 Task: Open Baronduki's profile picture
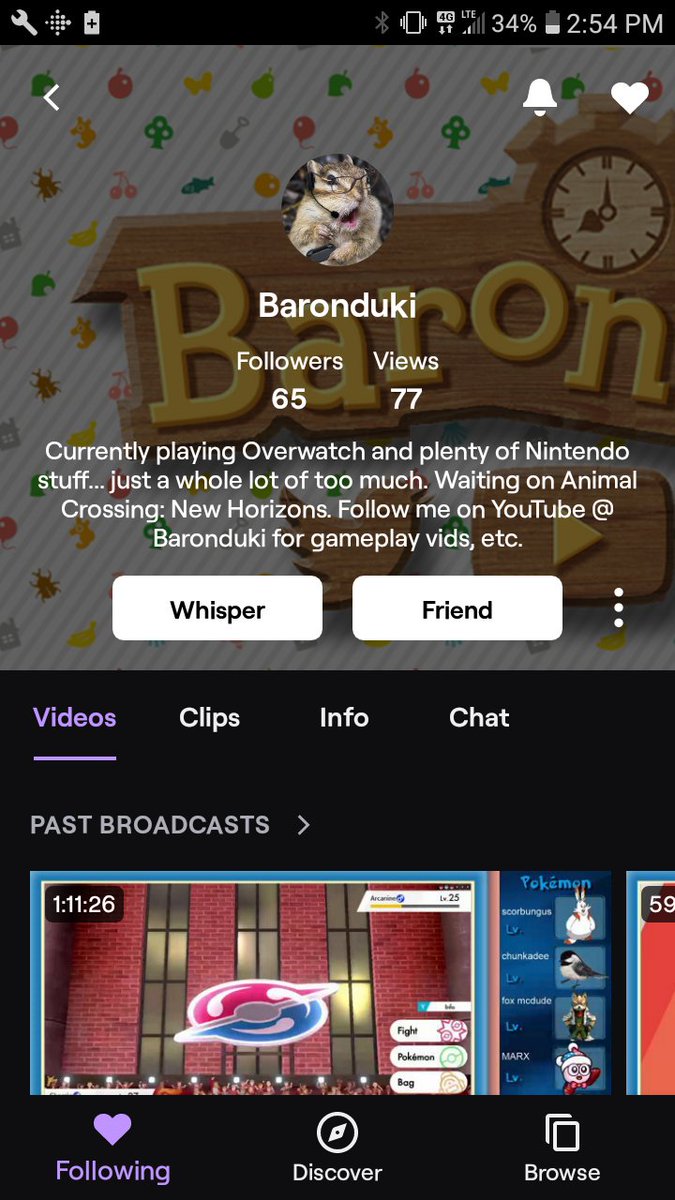tap(337, 210)
